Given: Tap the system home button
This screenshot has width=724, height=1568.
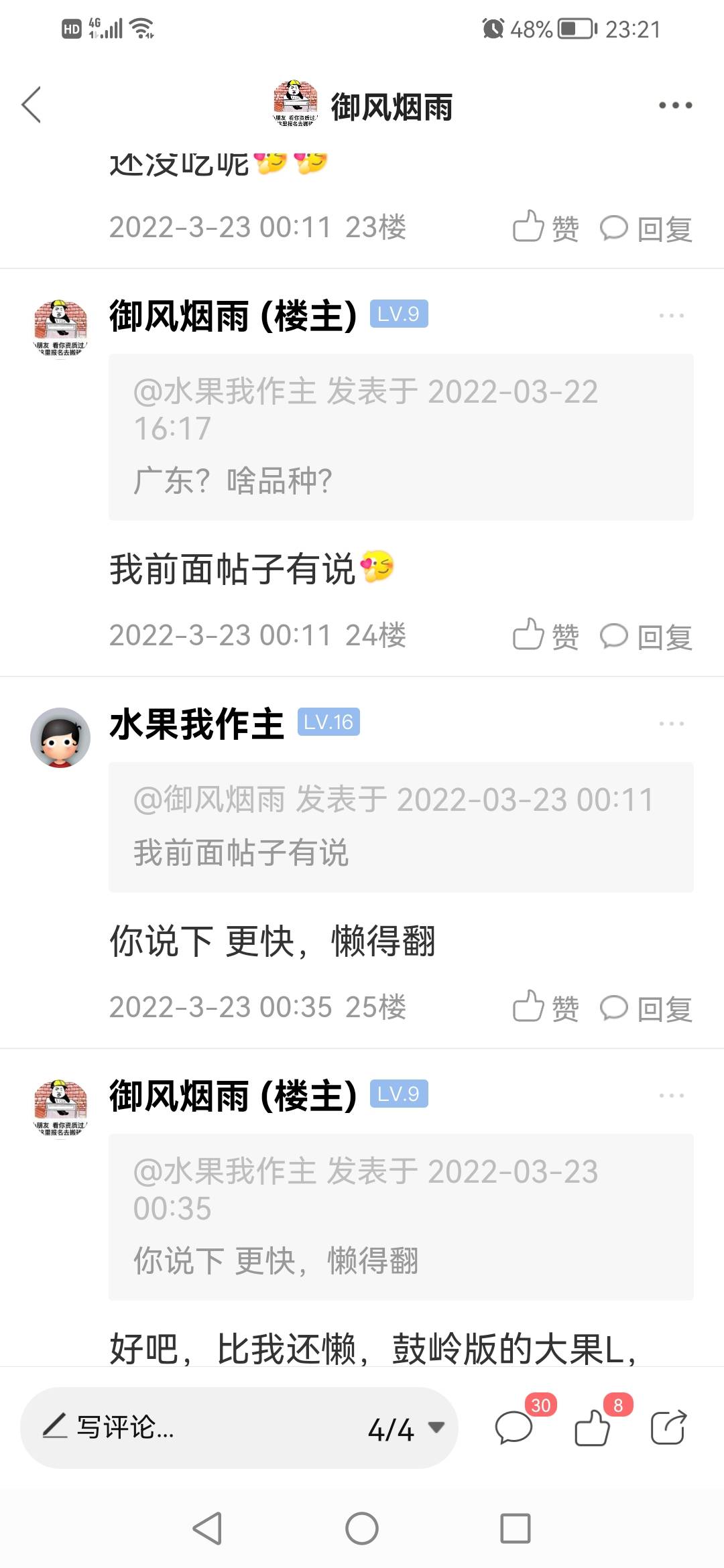Looking at the screenshot, I should [362, 1529].
